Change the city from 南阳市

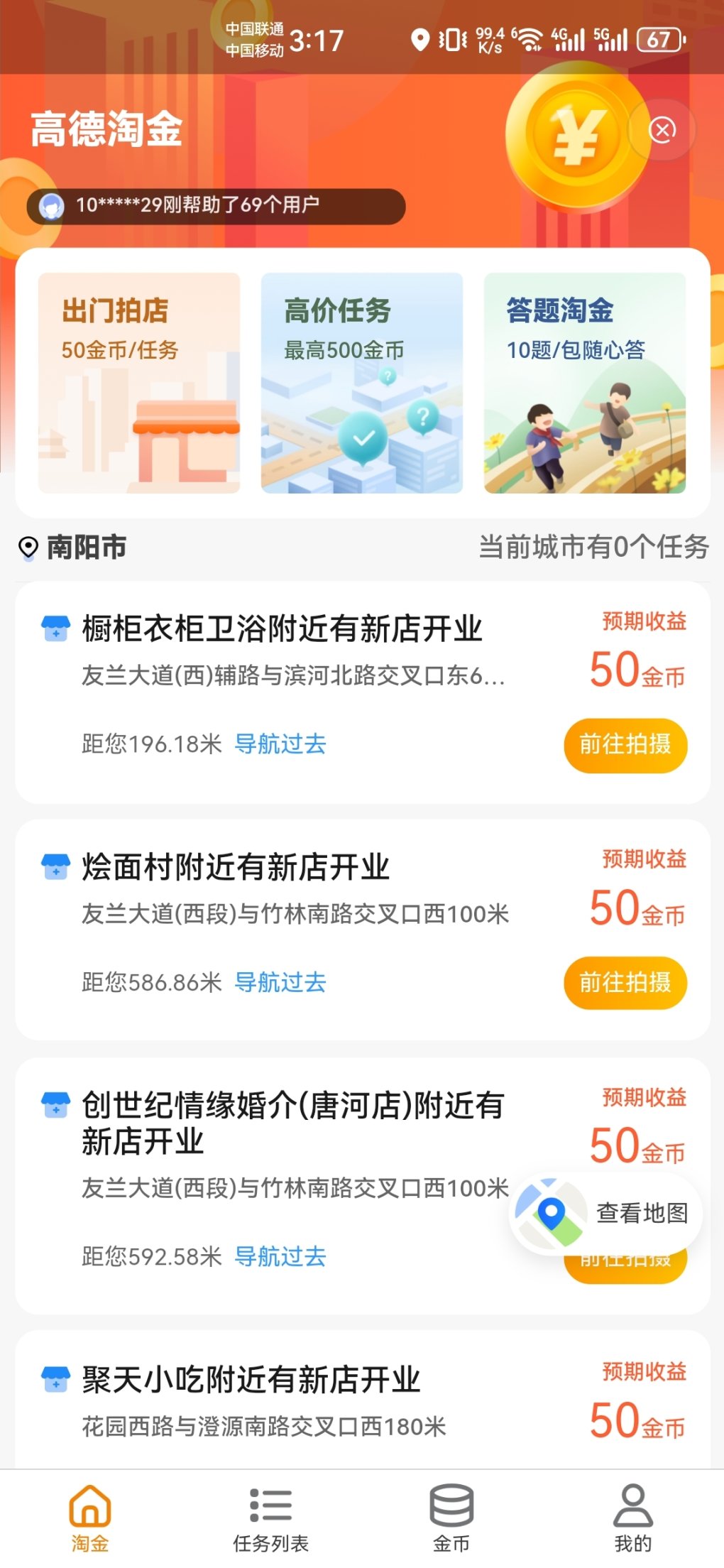click(x=73, y=548)
